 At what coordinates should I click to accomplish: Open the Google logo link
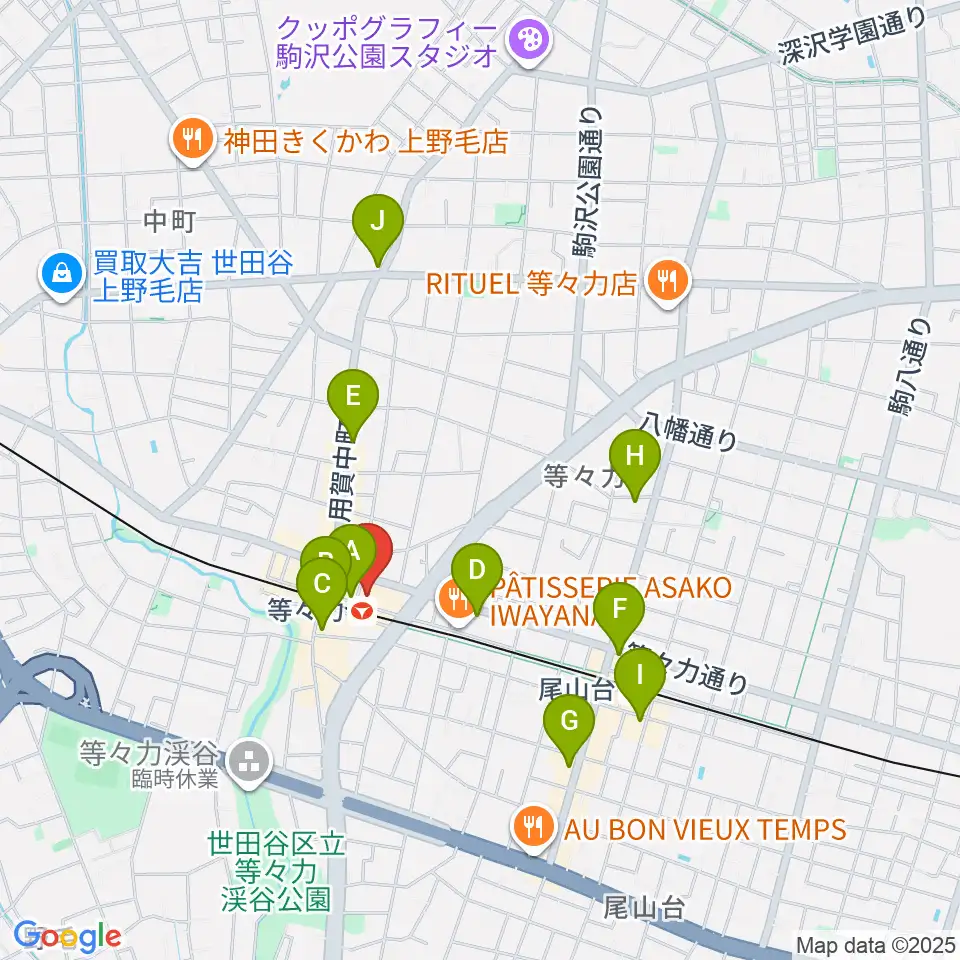click(x=67, y=936)
